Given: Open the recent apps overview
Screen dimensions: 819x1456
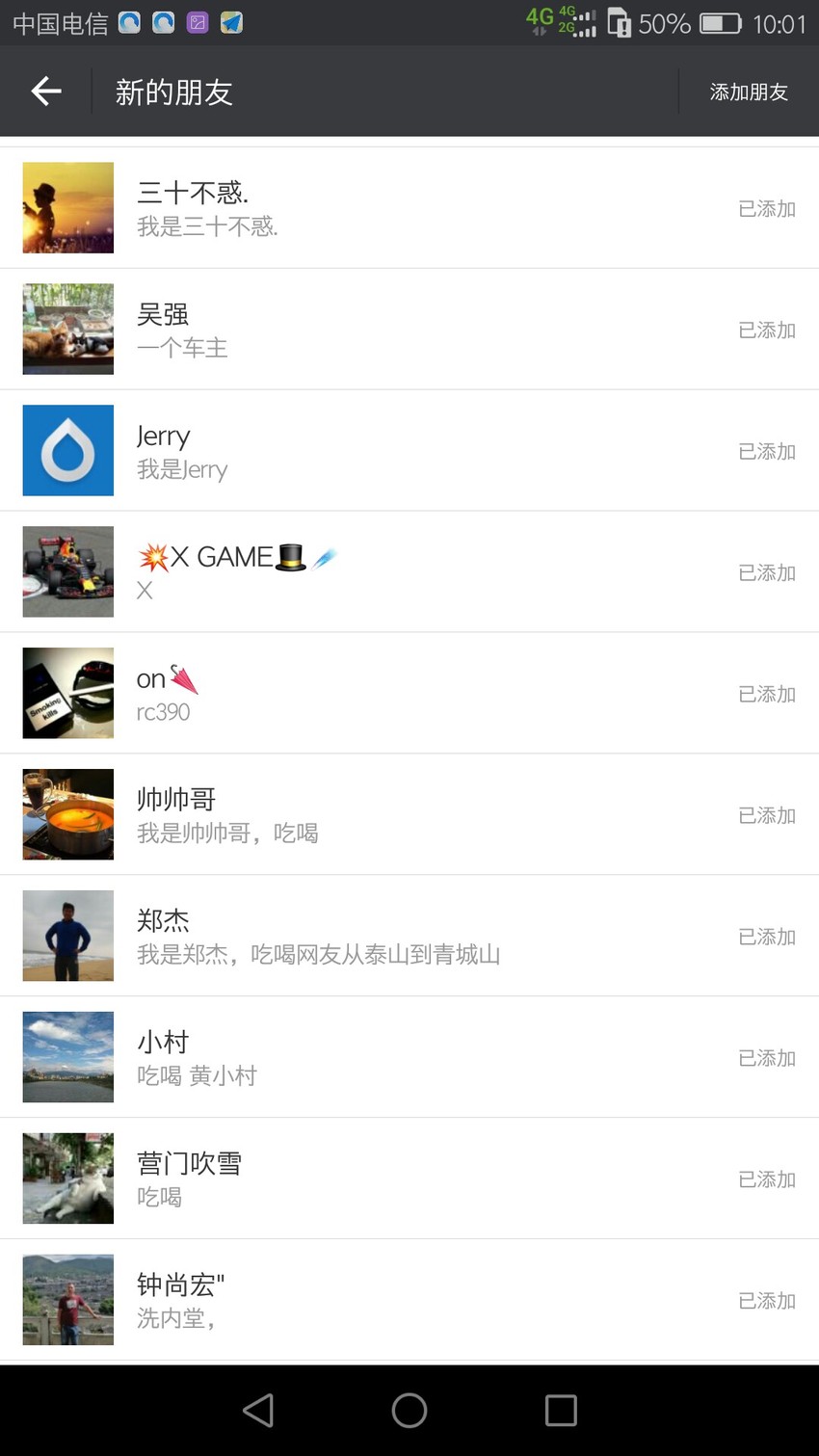Looking at the screenshot, I should 561,1411.
